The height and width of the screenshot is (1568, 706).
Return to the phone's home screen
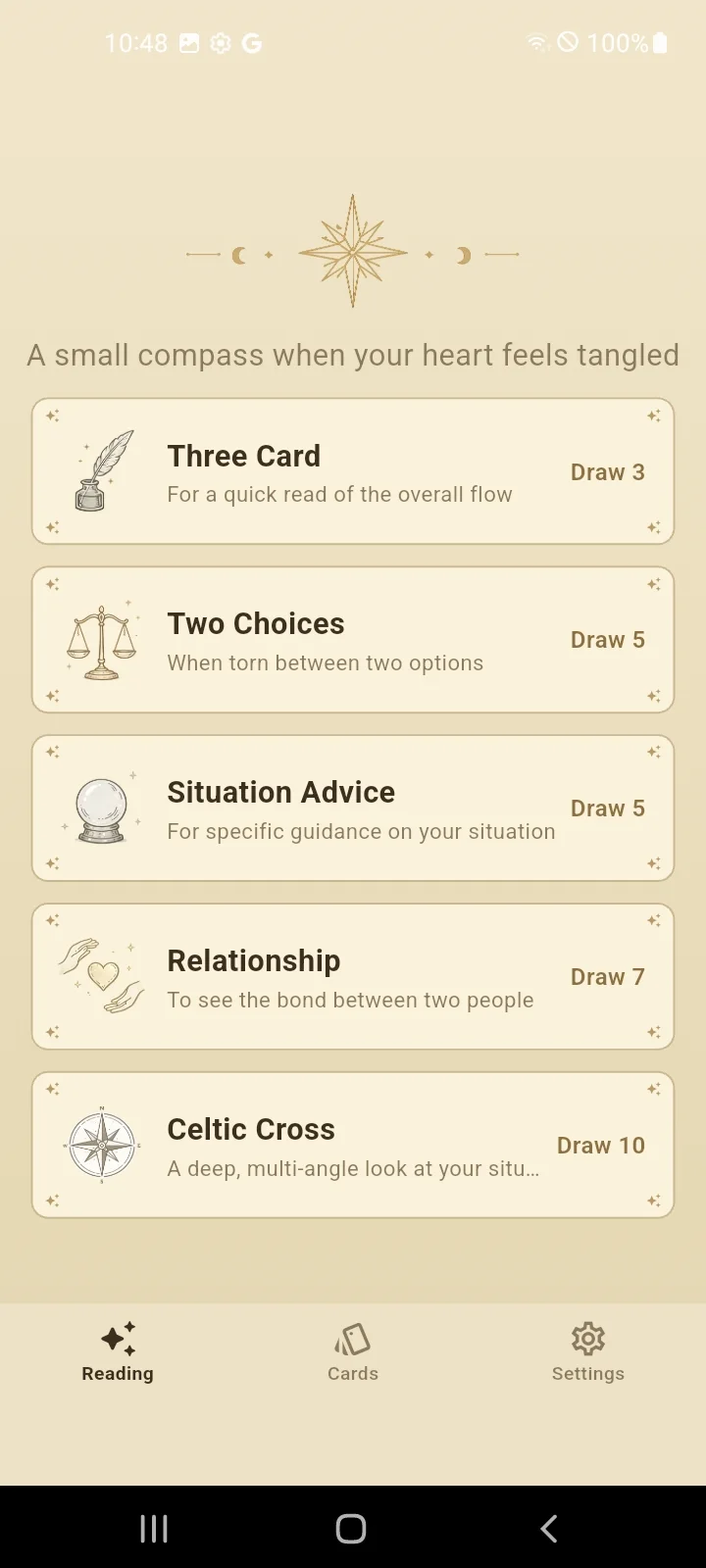click(x=351, y=1528)
